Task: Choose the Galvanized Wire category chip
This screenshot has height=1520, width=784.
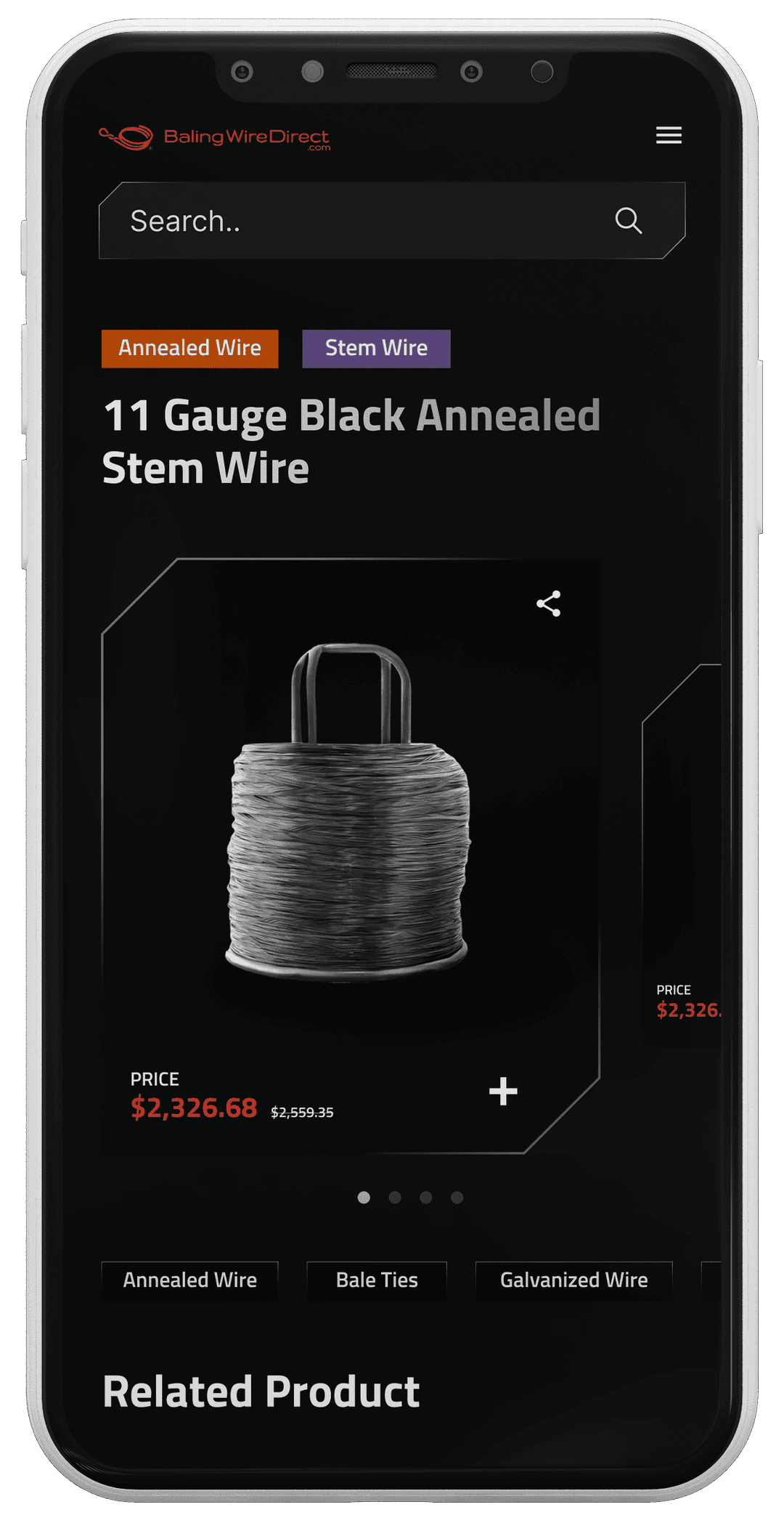Action: pos(573,1280)
